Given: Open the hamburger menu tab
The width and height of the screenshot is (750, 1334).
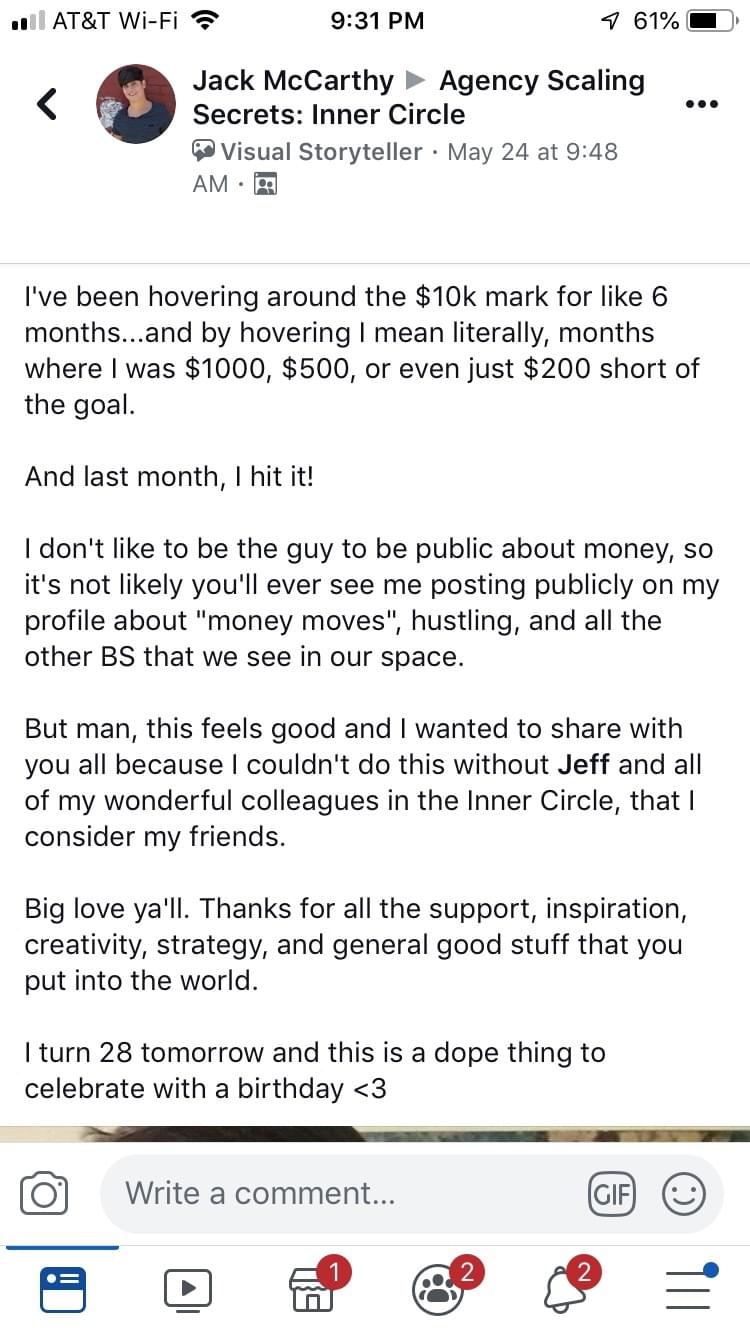Looking at the screenshot, I should click(x=689, y=1288).
